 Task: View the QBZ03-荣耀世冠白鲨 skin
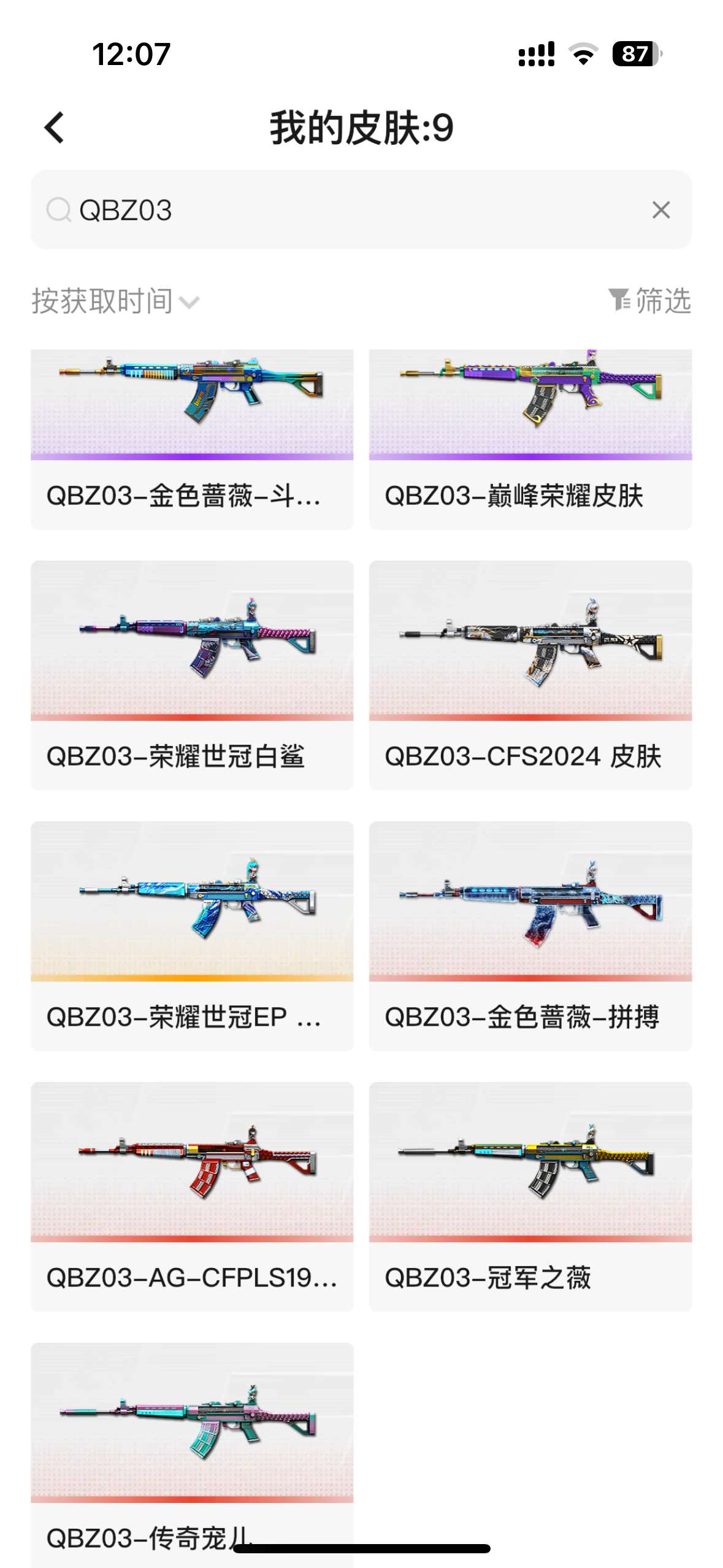pyautogui.click(x=192, y=675)
